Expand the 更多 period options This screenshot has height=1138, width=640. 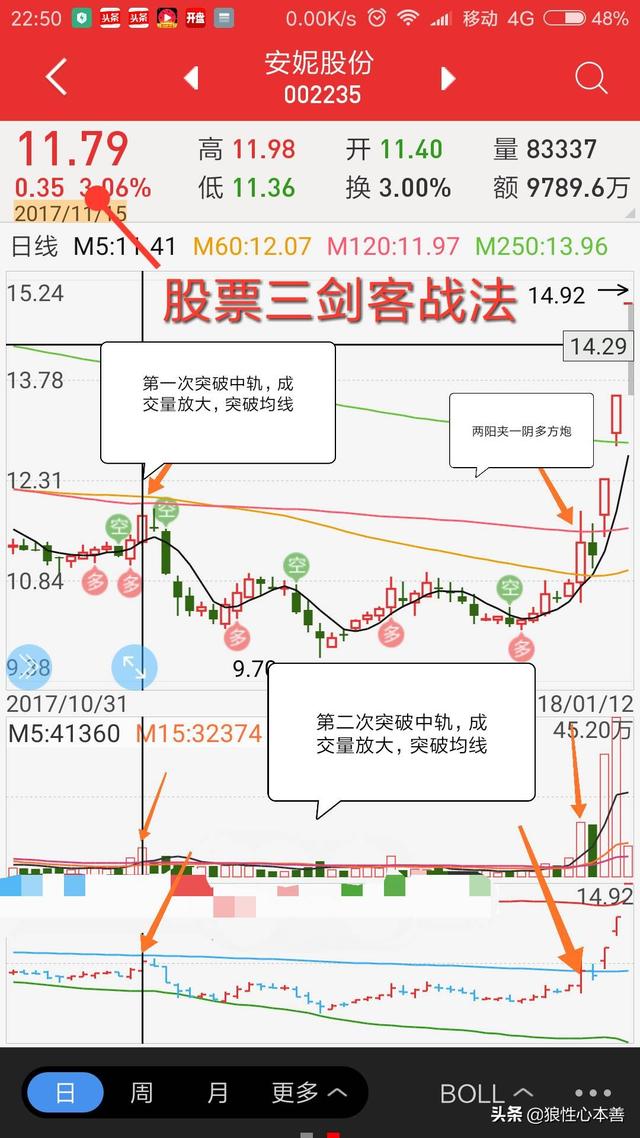[309, 1092]
